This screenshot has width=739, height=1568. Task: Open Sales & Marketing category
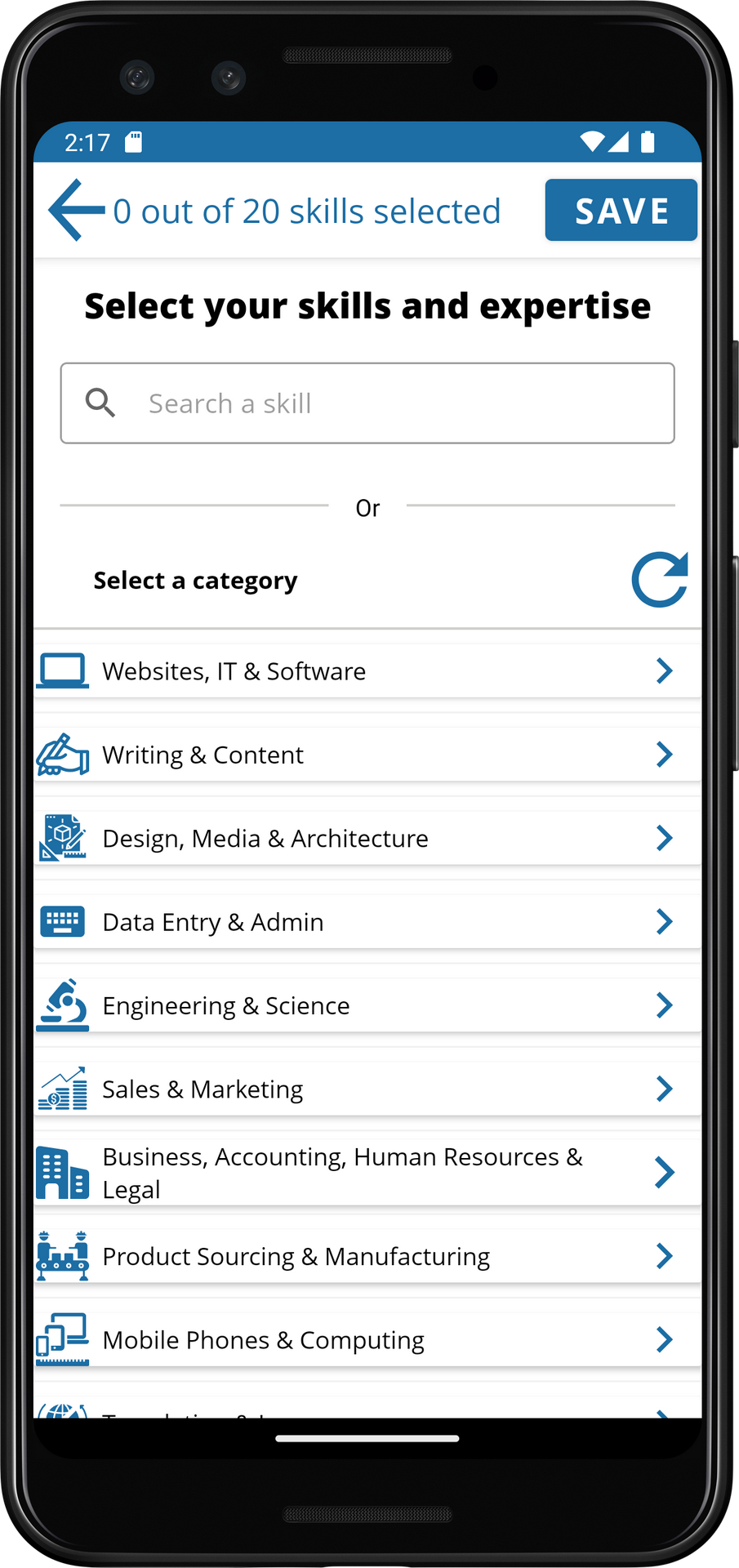(x=367, y=1089)
